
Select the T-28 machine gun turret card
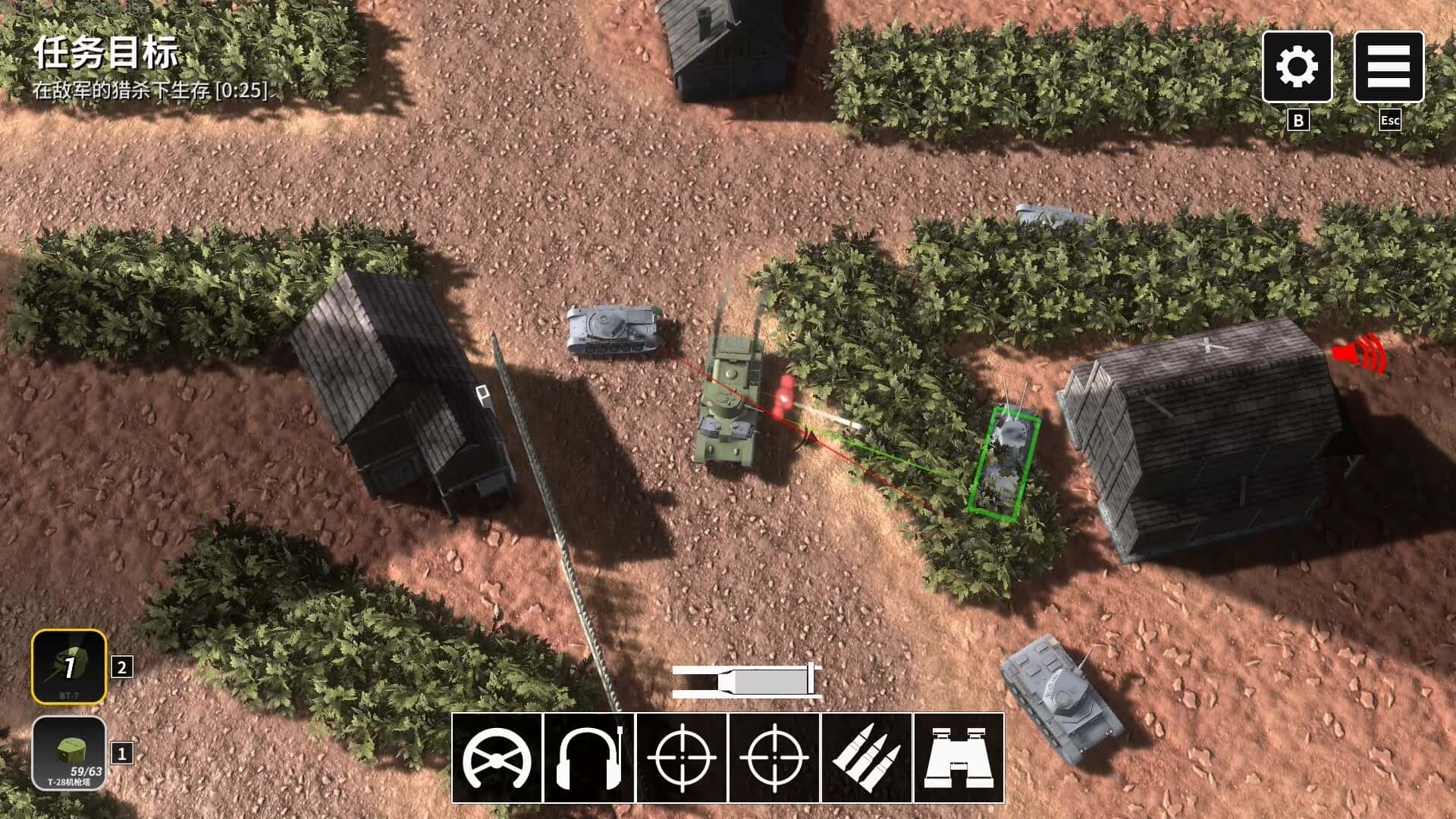(x=69, y=753)
